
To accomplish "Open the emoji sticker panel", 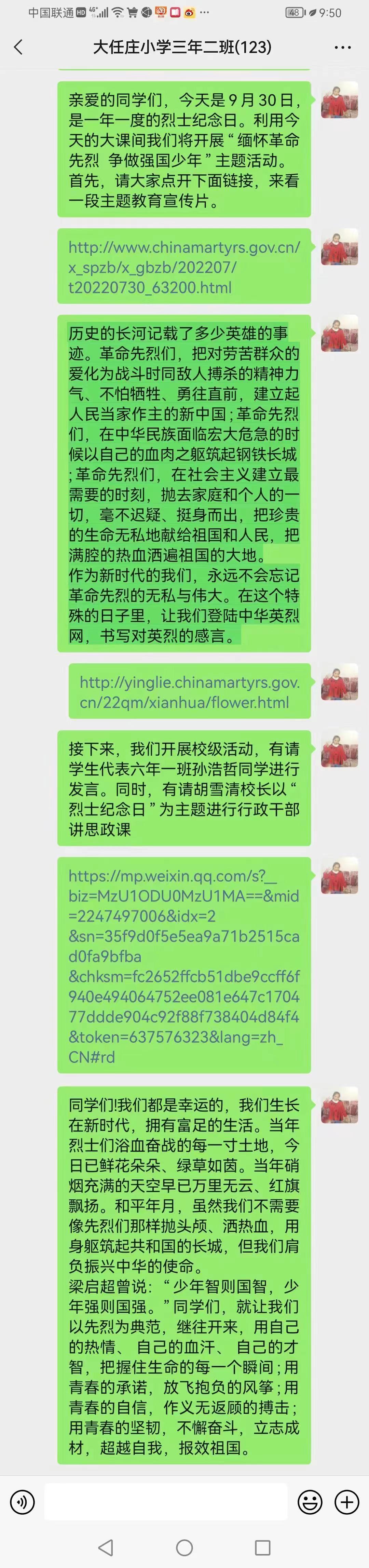I will pos(310,1502).
